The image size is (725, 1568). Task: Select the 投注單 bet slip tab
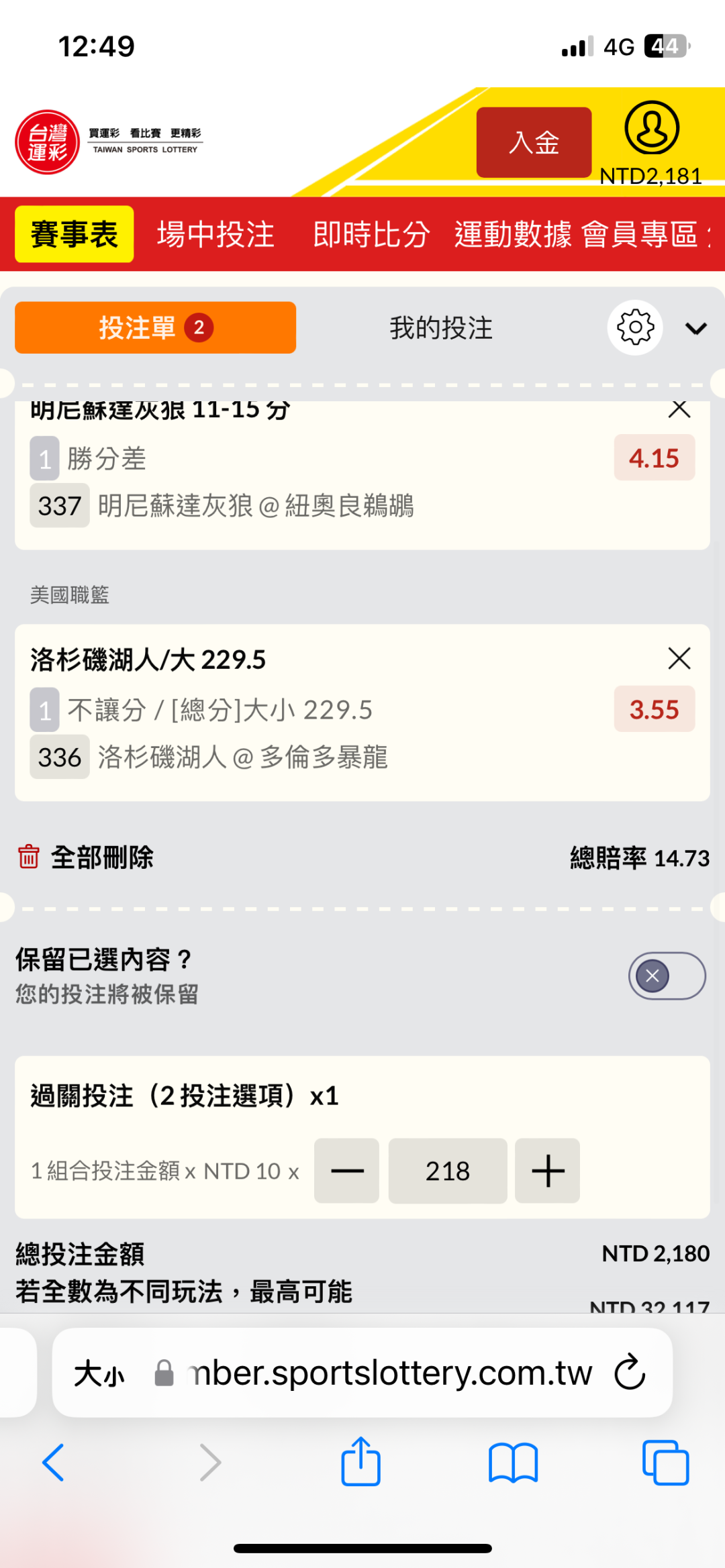click(155, 327)
